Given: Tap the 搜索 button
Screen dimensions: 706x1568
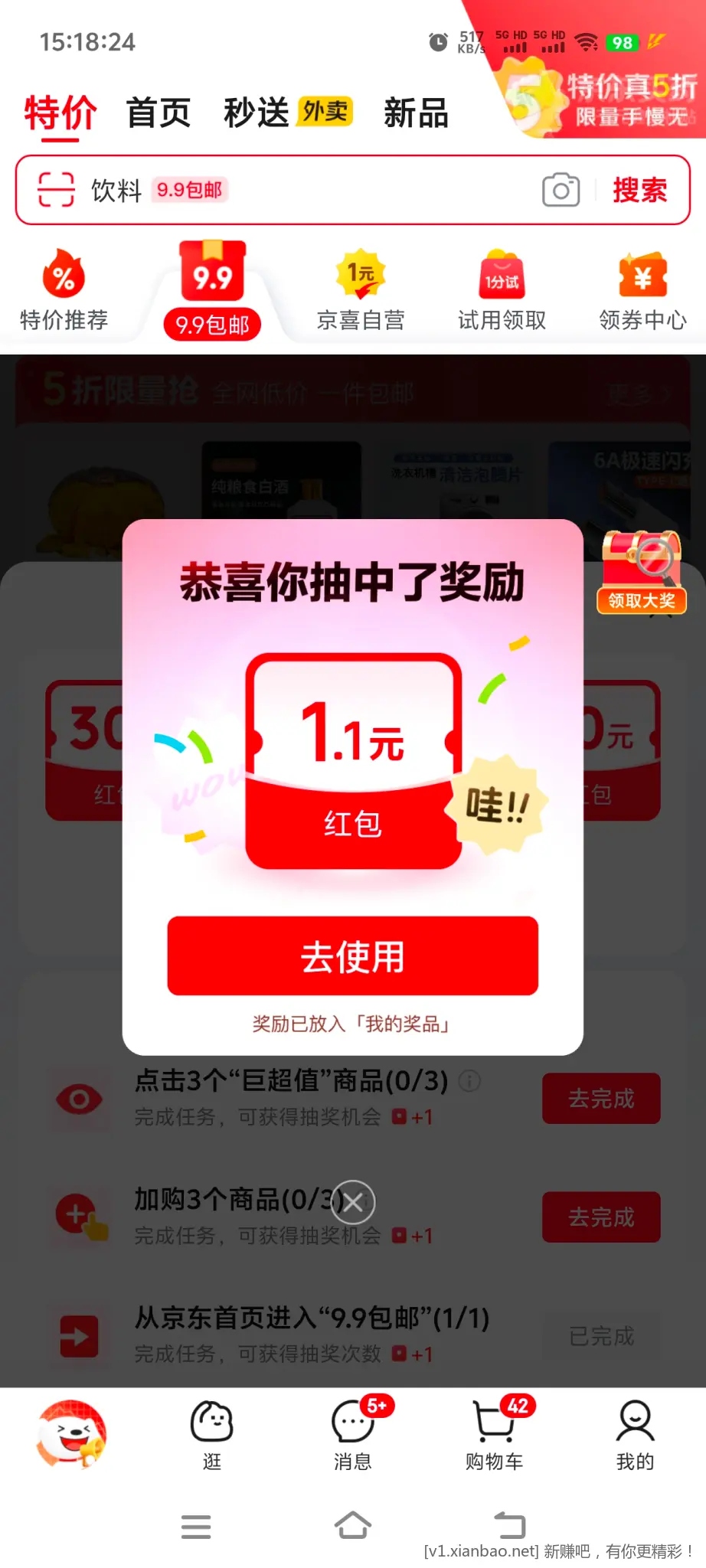Looking at the screenshot, I should tap(639, 190).
